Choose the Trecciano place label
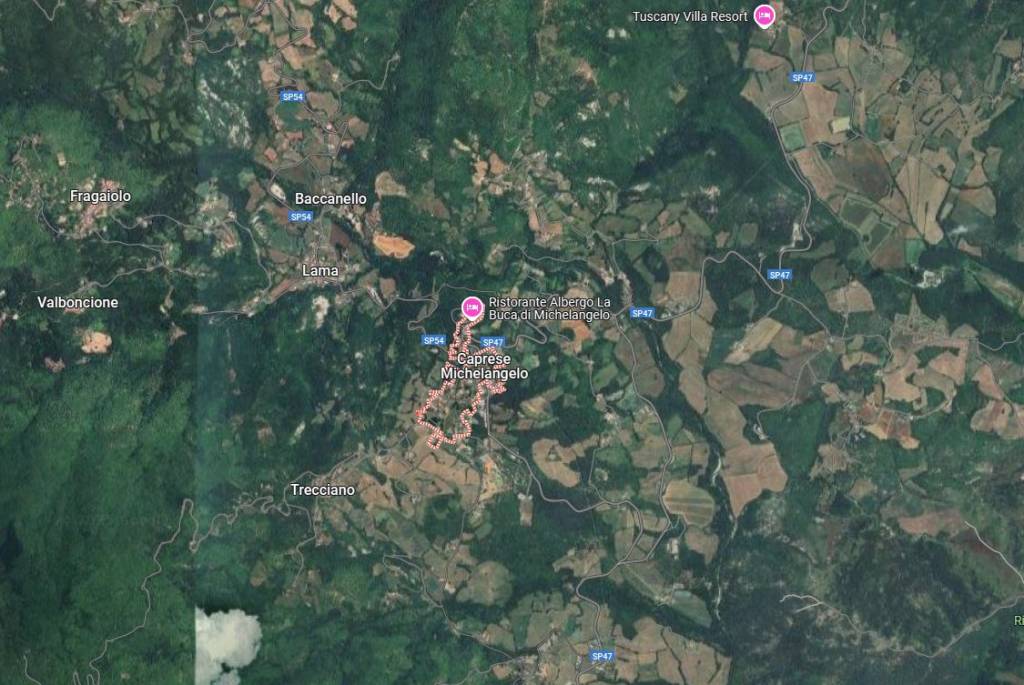1024x685 pixels. [x=322, y=491]
